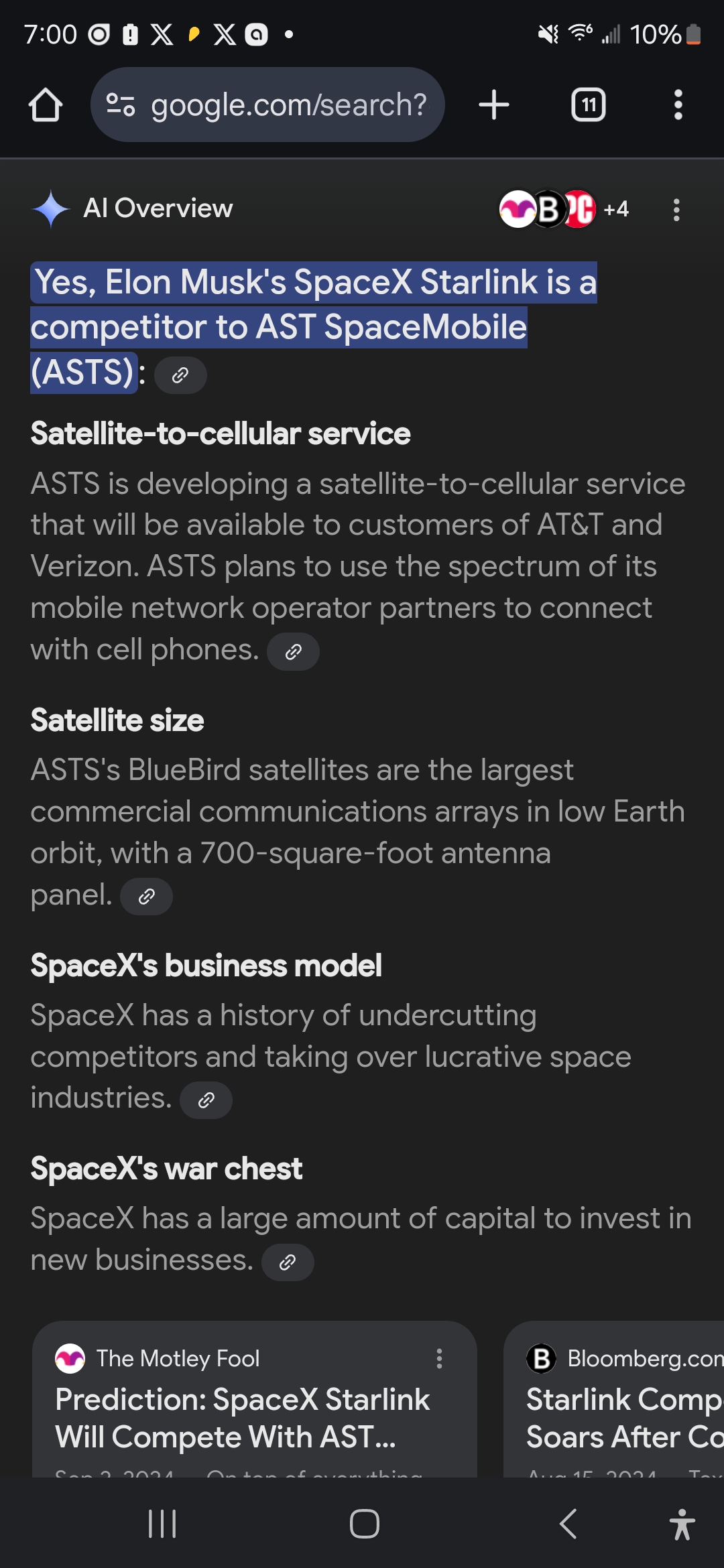
Task: Open the source link after the SpaceX's war chest paragraph
Action: [287, 1263]
